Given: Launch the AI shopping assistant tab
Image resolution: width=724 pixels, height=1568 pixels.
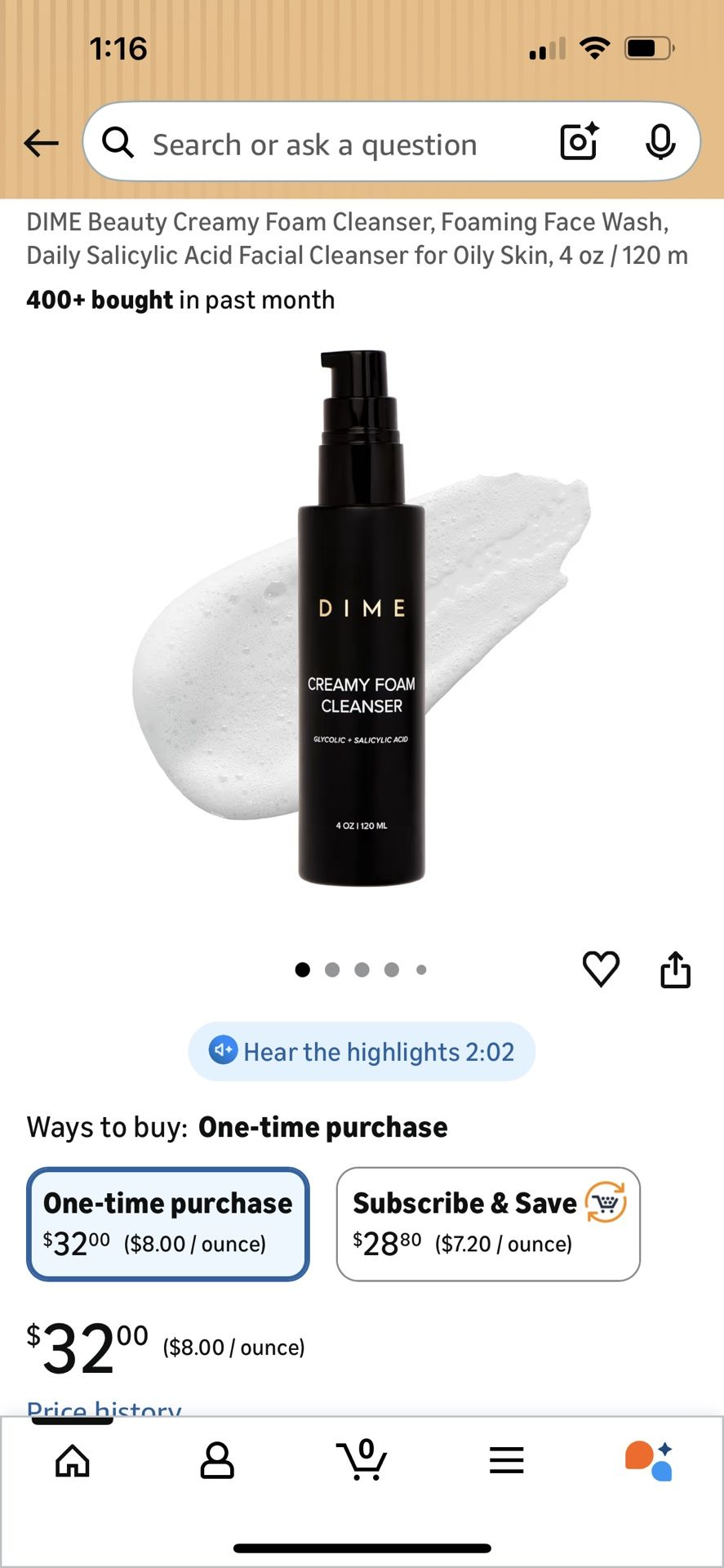Looking at the screenshot, I should click(x=650, y=1461).
